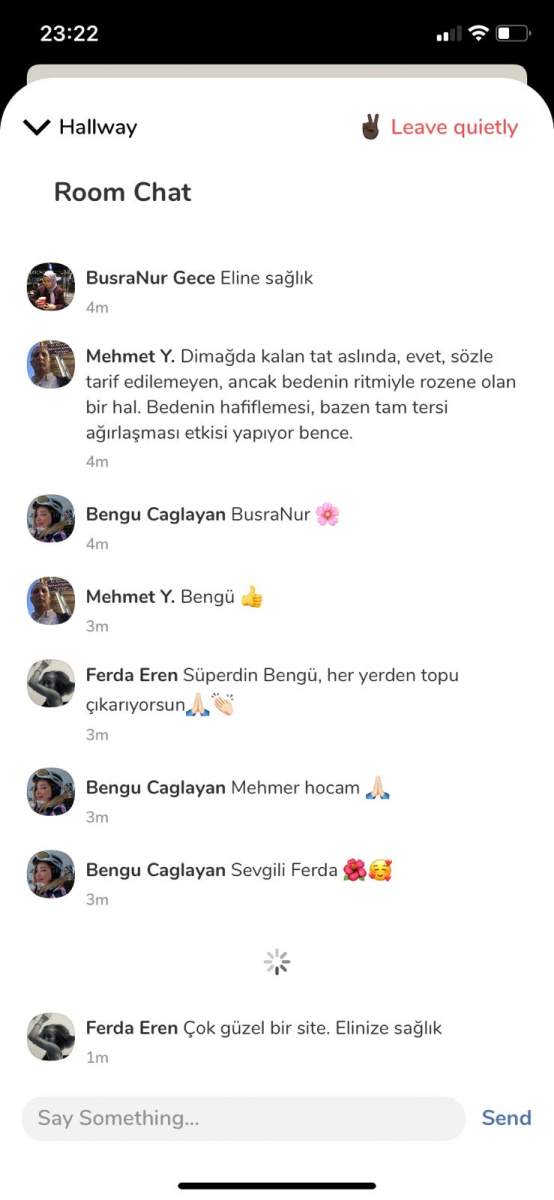Tap the Say Something message field
This screenshot has width=554, height=1200.
(x=243, y=1118)
